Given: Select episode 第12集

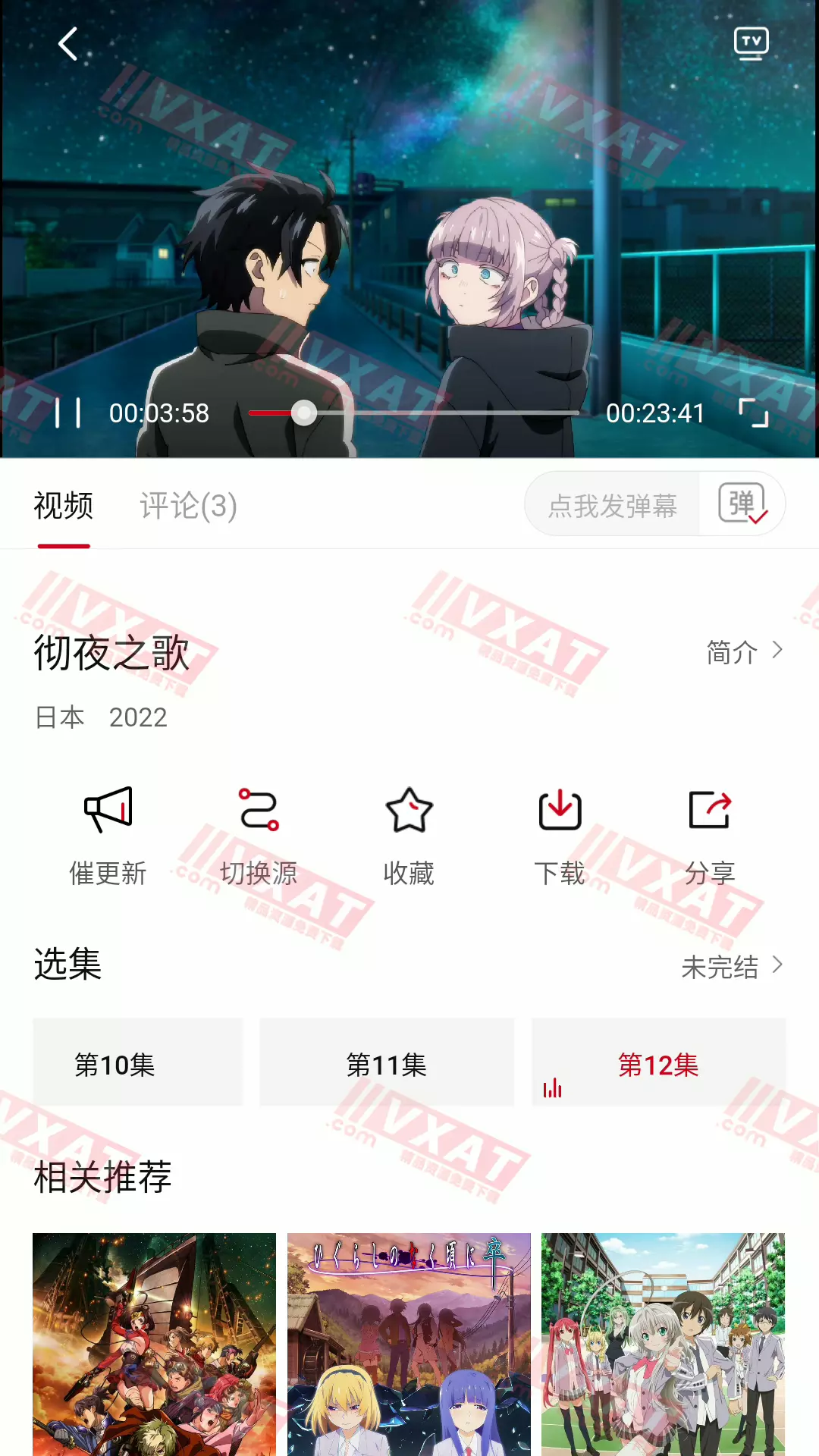Looking at the screenshot, I should (658, 1062).
